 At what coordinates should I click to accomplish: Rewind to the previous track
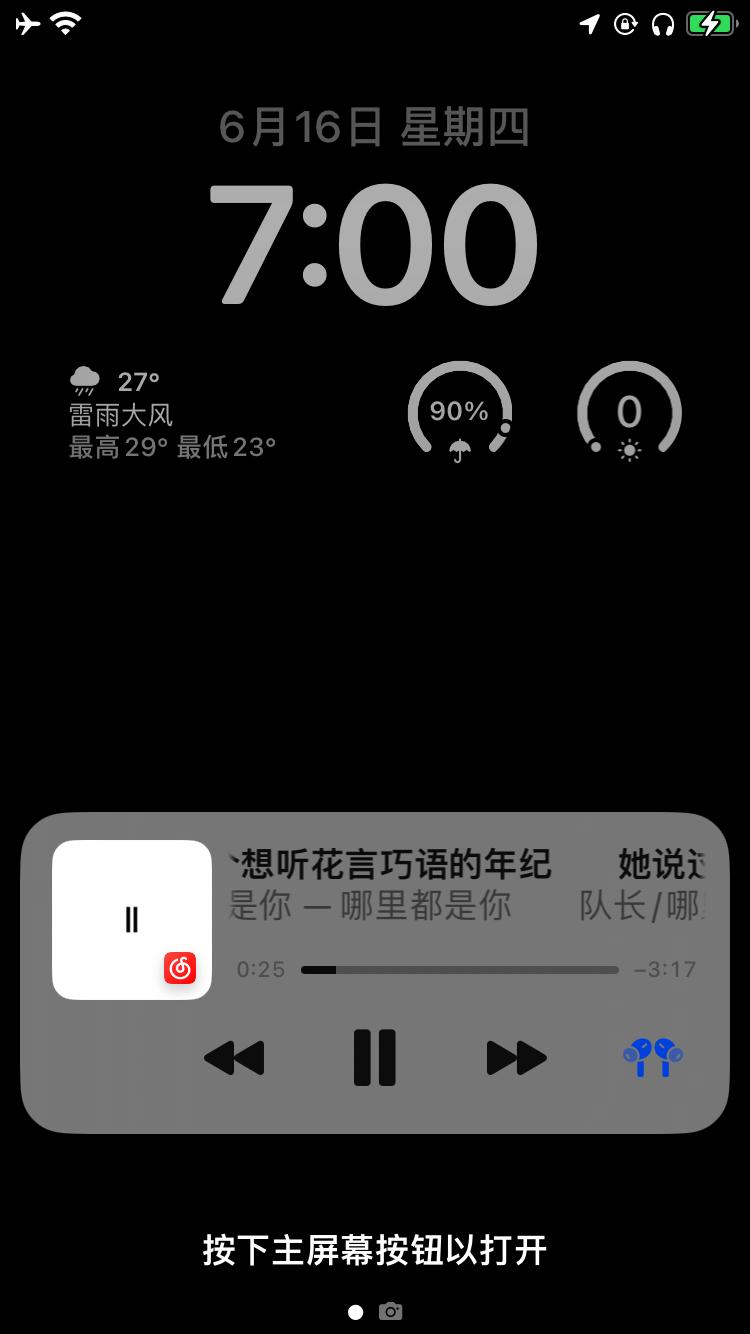tap(234, 1057)
